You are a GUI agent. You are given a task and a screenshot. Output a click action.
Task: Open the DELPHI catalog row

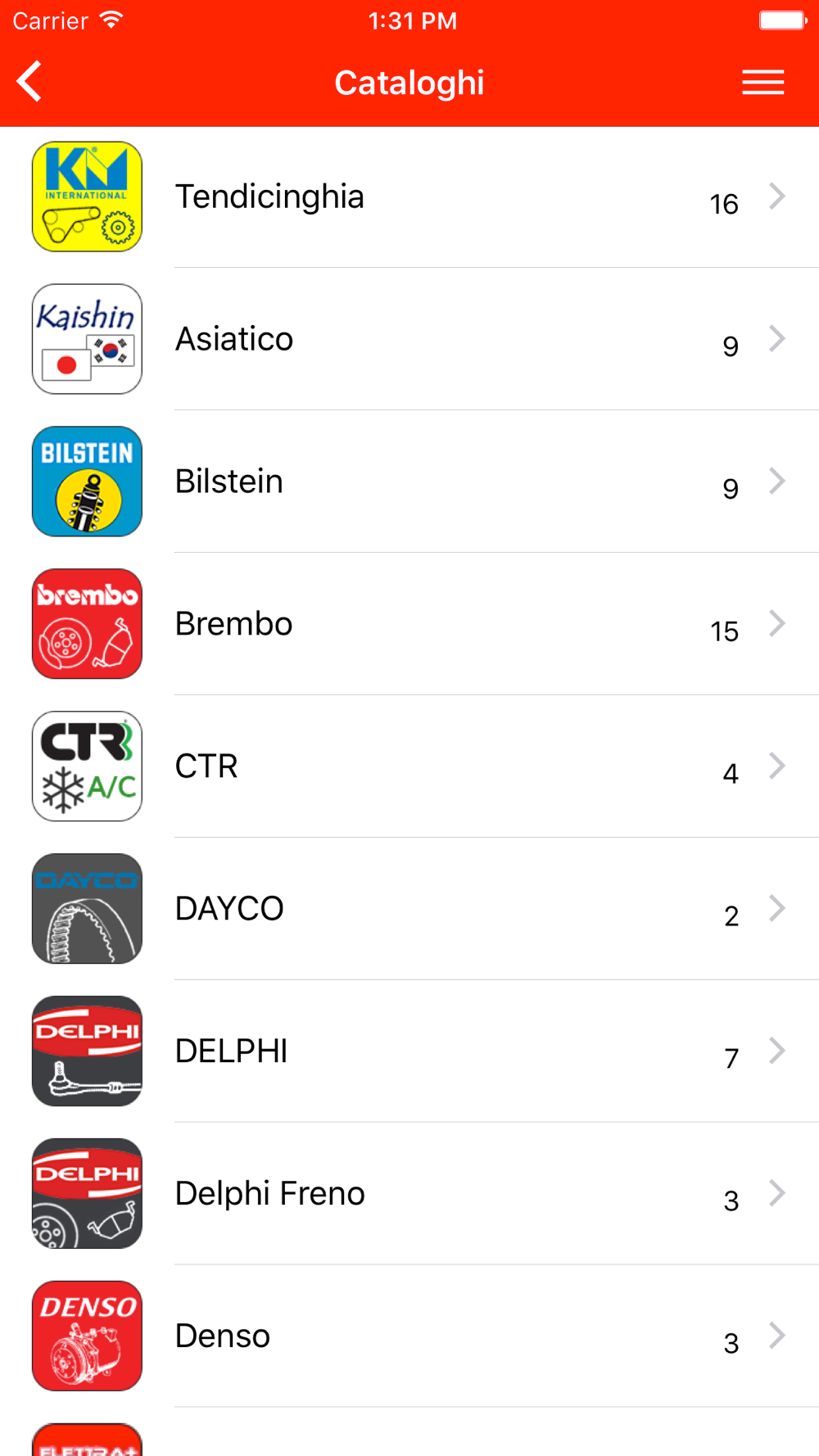tap(409, 1051)
